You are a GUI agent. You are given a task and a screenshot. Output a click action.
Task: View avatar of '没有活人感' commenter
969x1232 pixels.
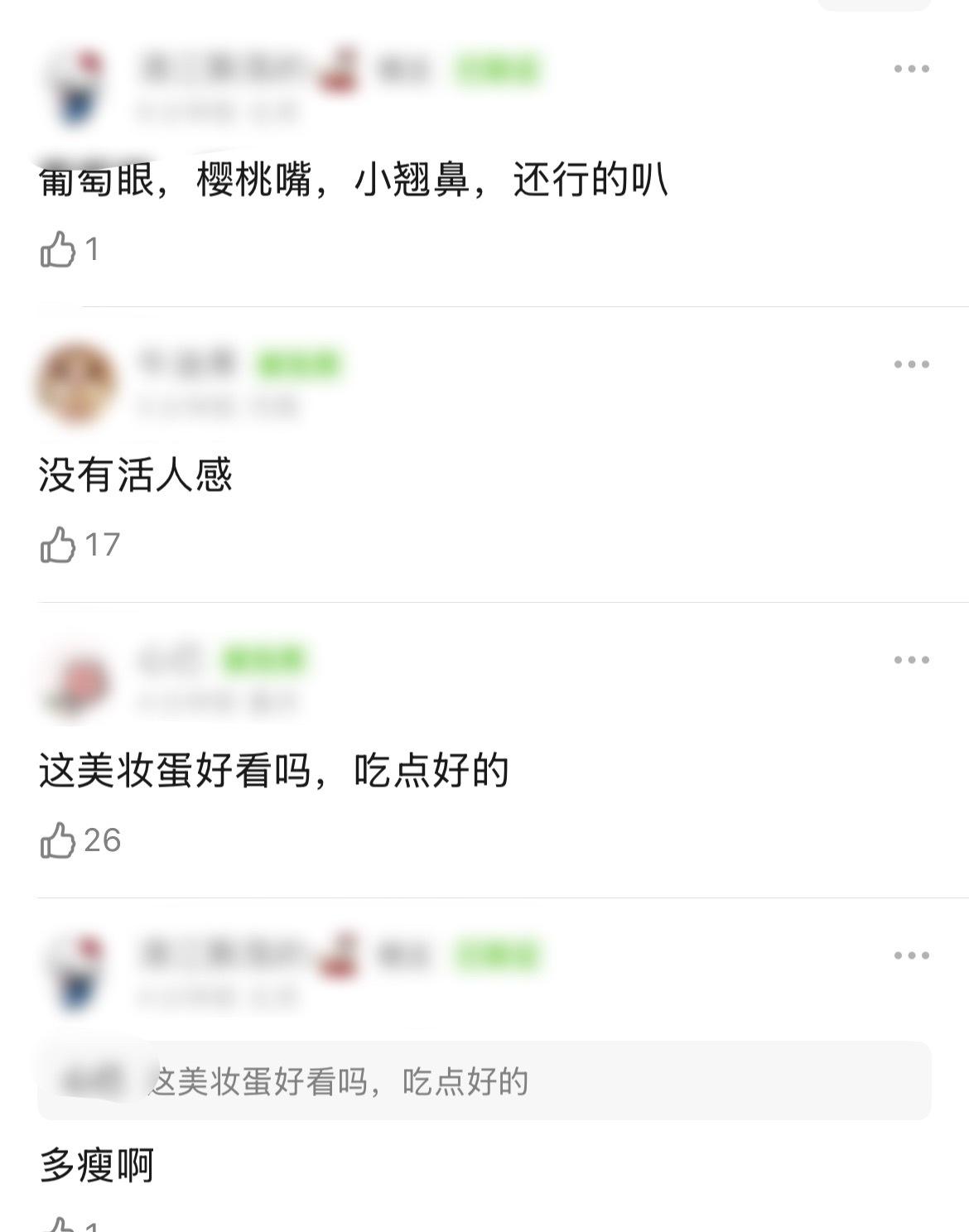tap(76, 383)
